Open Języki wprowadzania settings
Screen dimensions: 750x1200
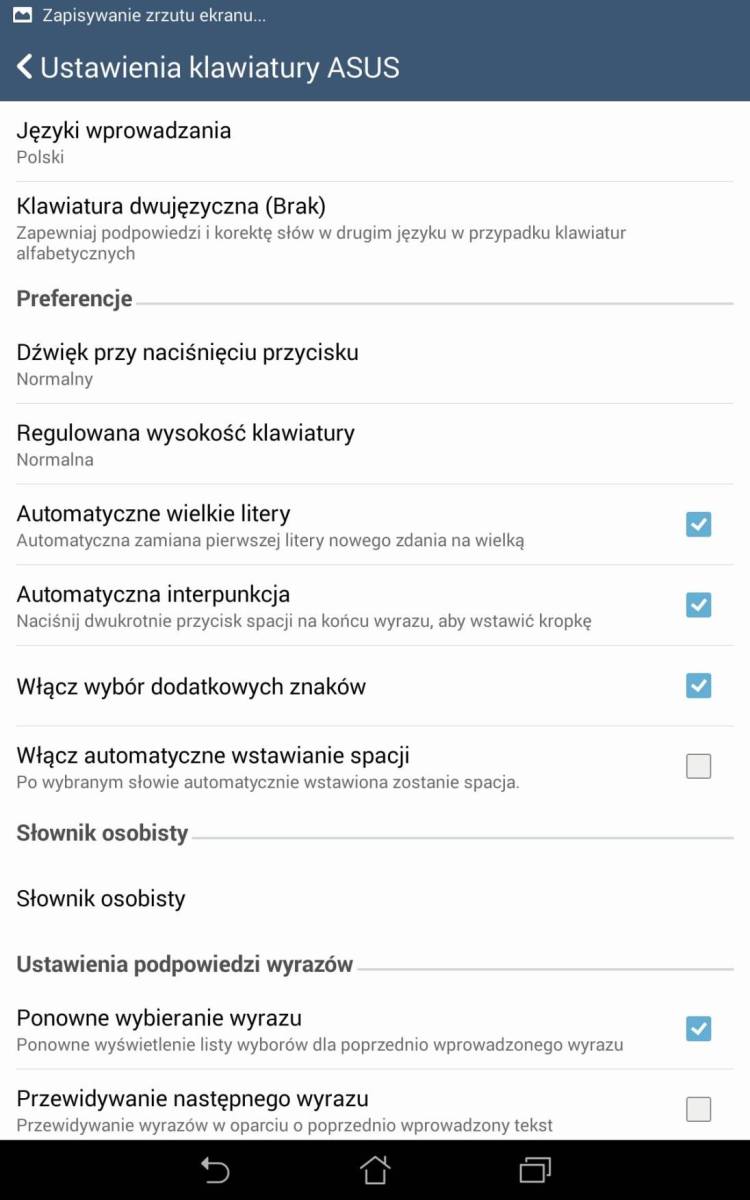(x=375, y=141)
